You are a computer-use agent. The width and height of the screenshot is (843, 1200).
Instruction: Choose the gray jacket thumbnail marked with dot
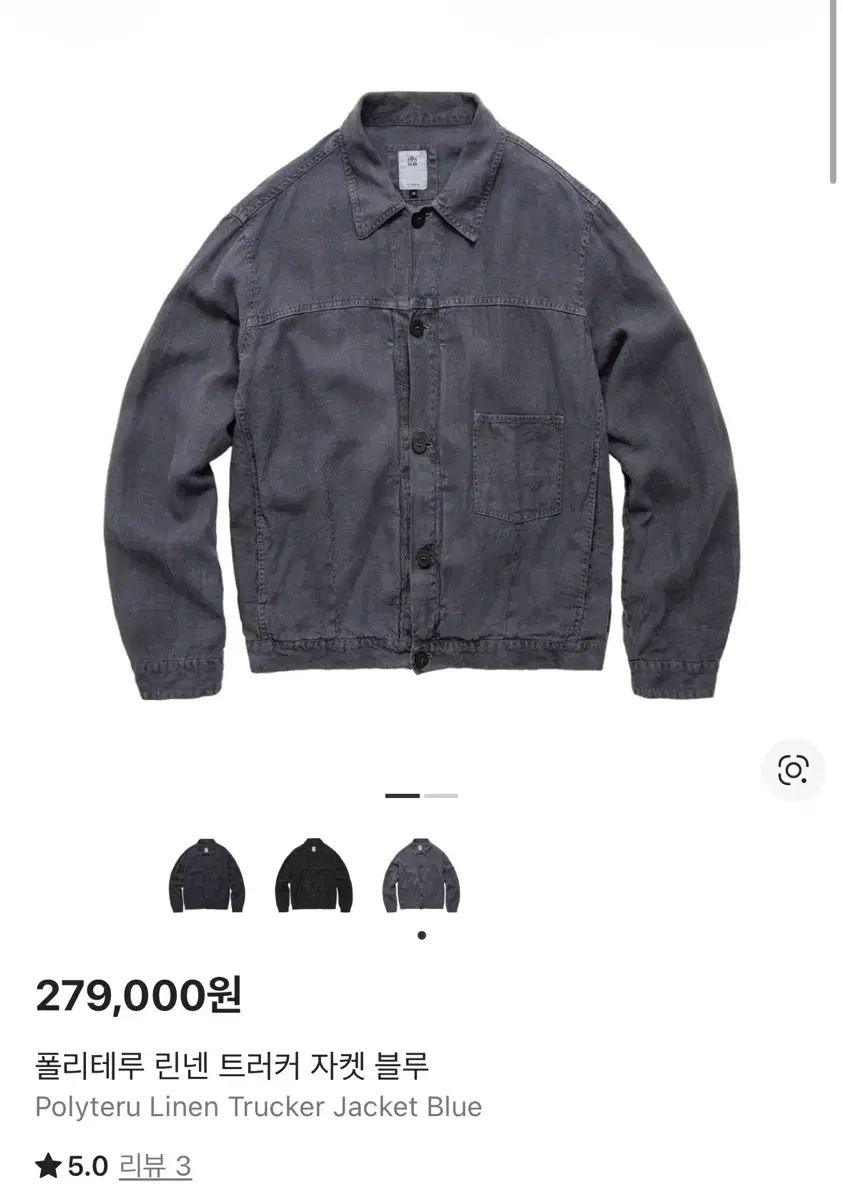pos(421,874)
